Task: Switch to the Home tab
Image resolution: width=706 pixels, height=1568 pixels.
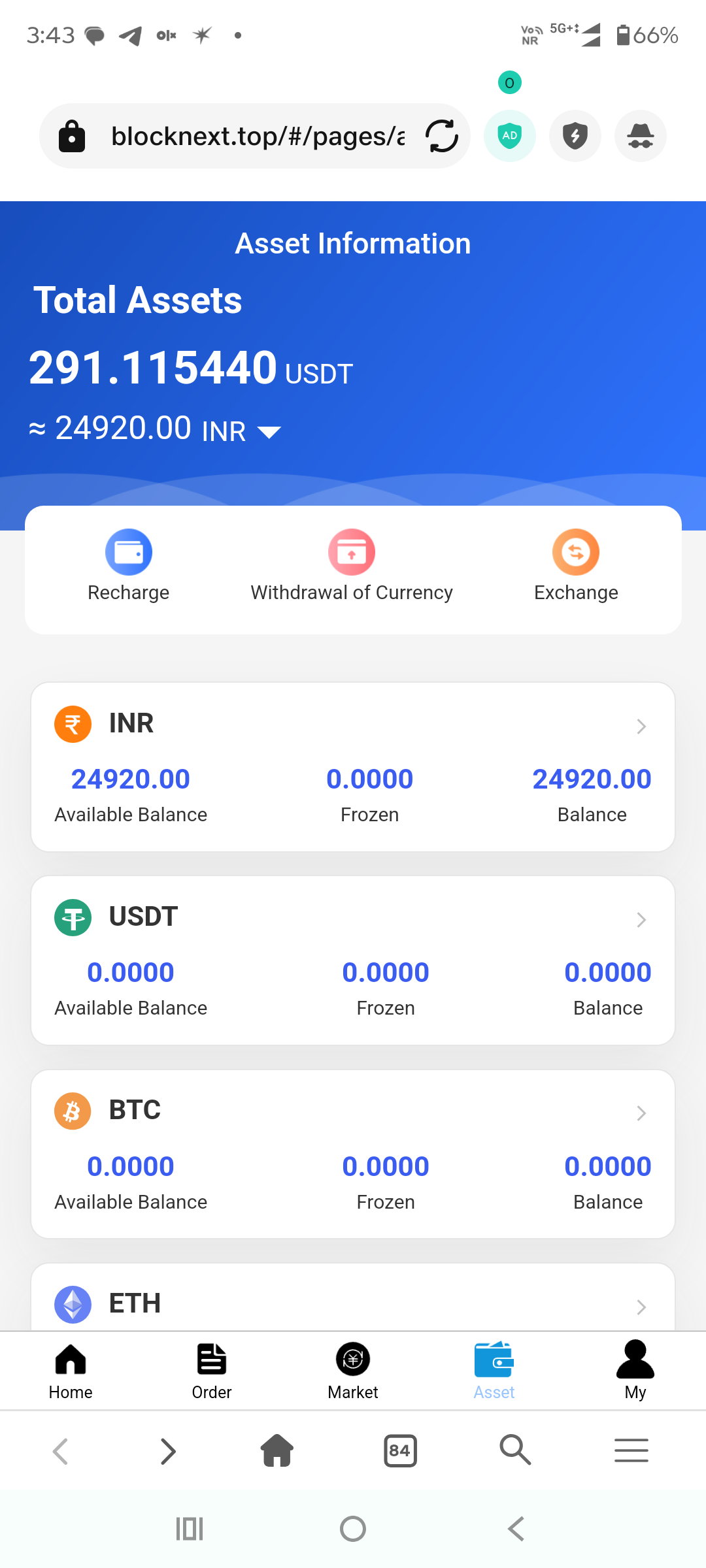Action: tap(71, 1371)
